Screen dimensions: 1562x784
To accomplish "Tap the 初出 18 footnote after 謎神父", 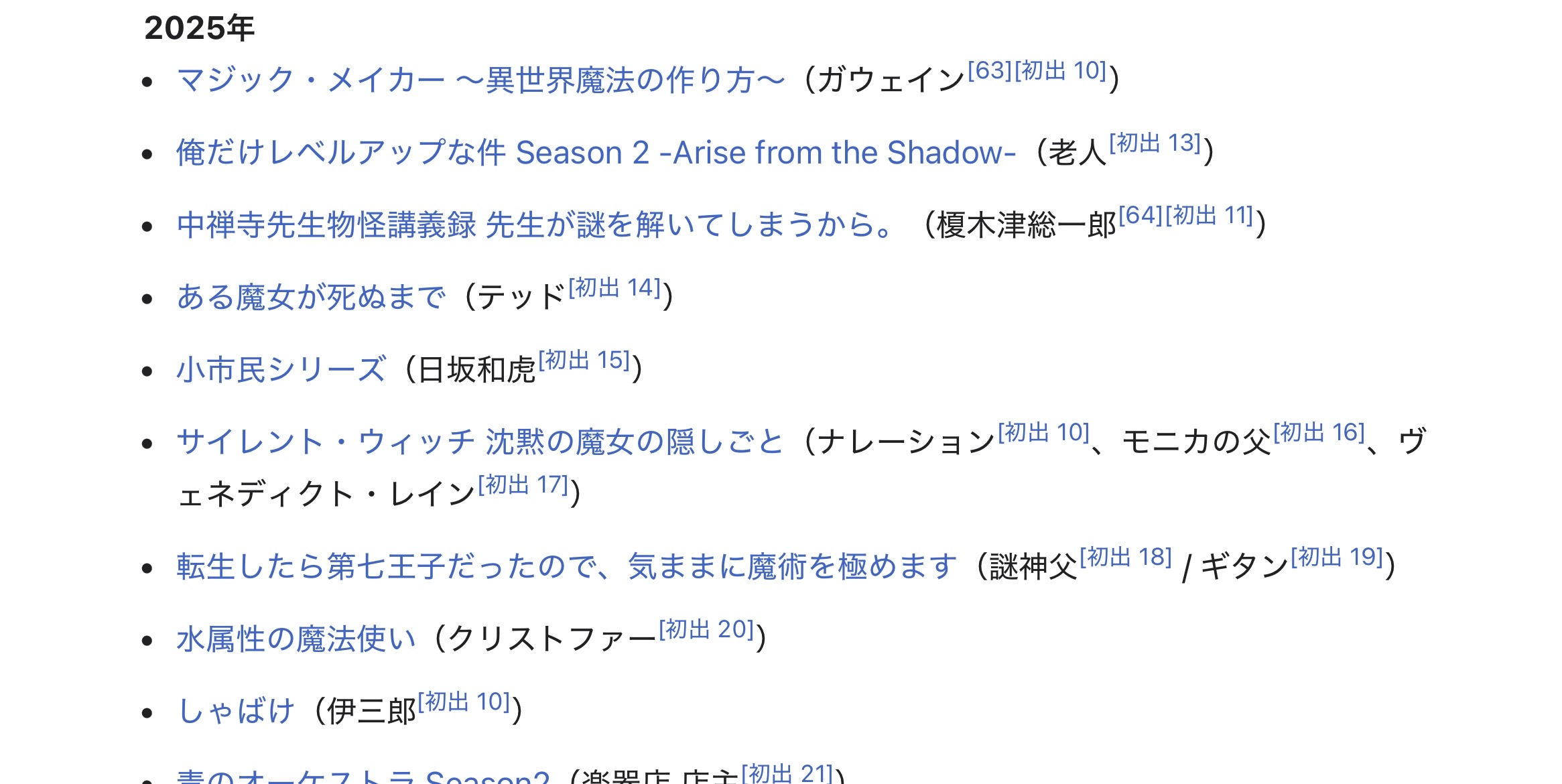I will (1126, 557).
